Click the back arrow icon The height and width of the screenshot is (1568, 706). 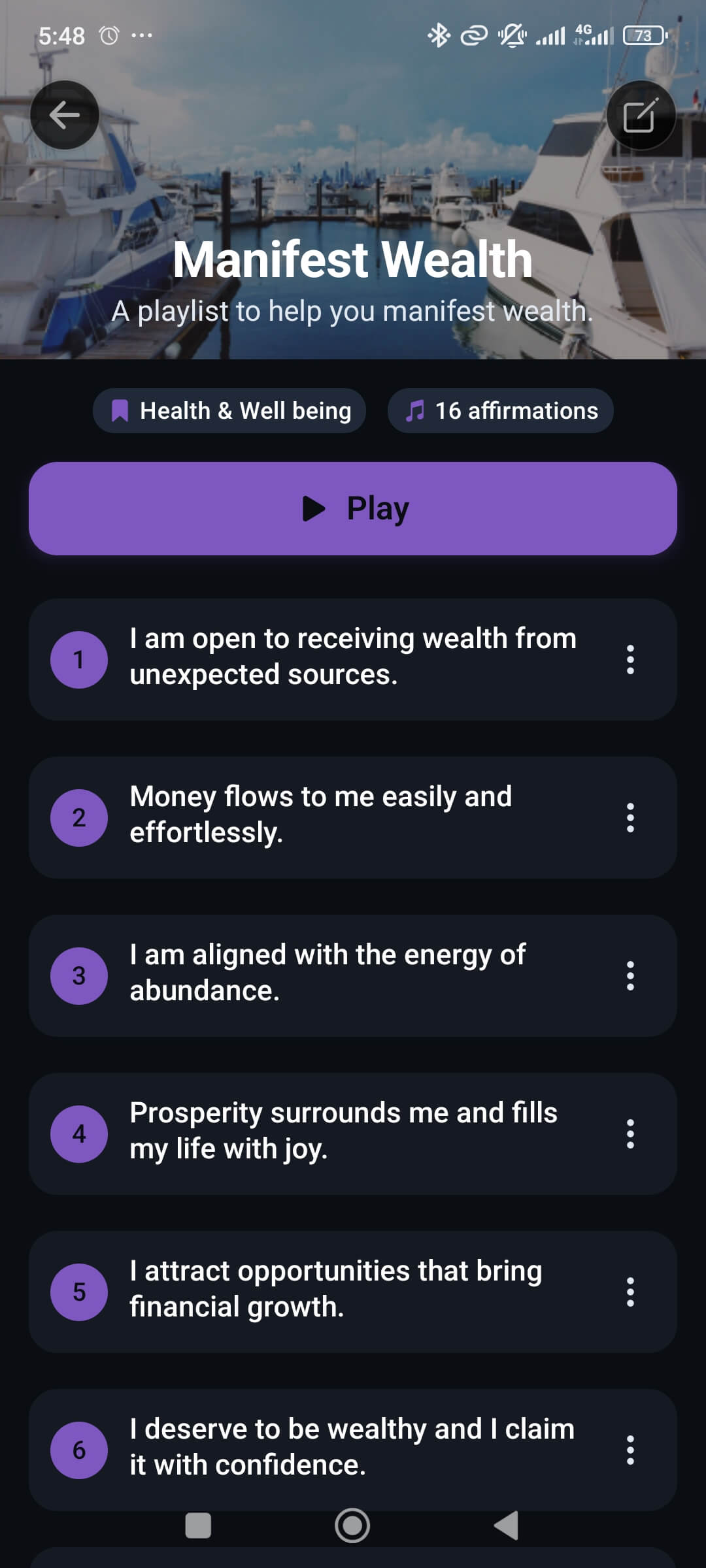coord(63,116)
